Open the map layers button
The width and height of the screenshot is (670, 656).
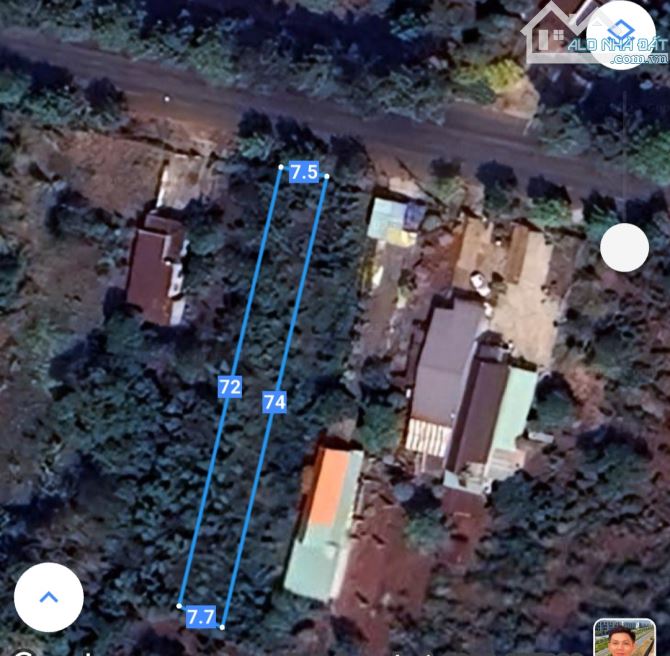click(x=620, y=33)
